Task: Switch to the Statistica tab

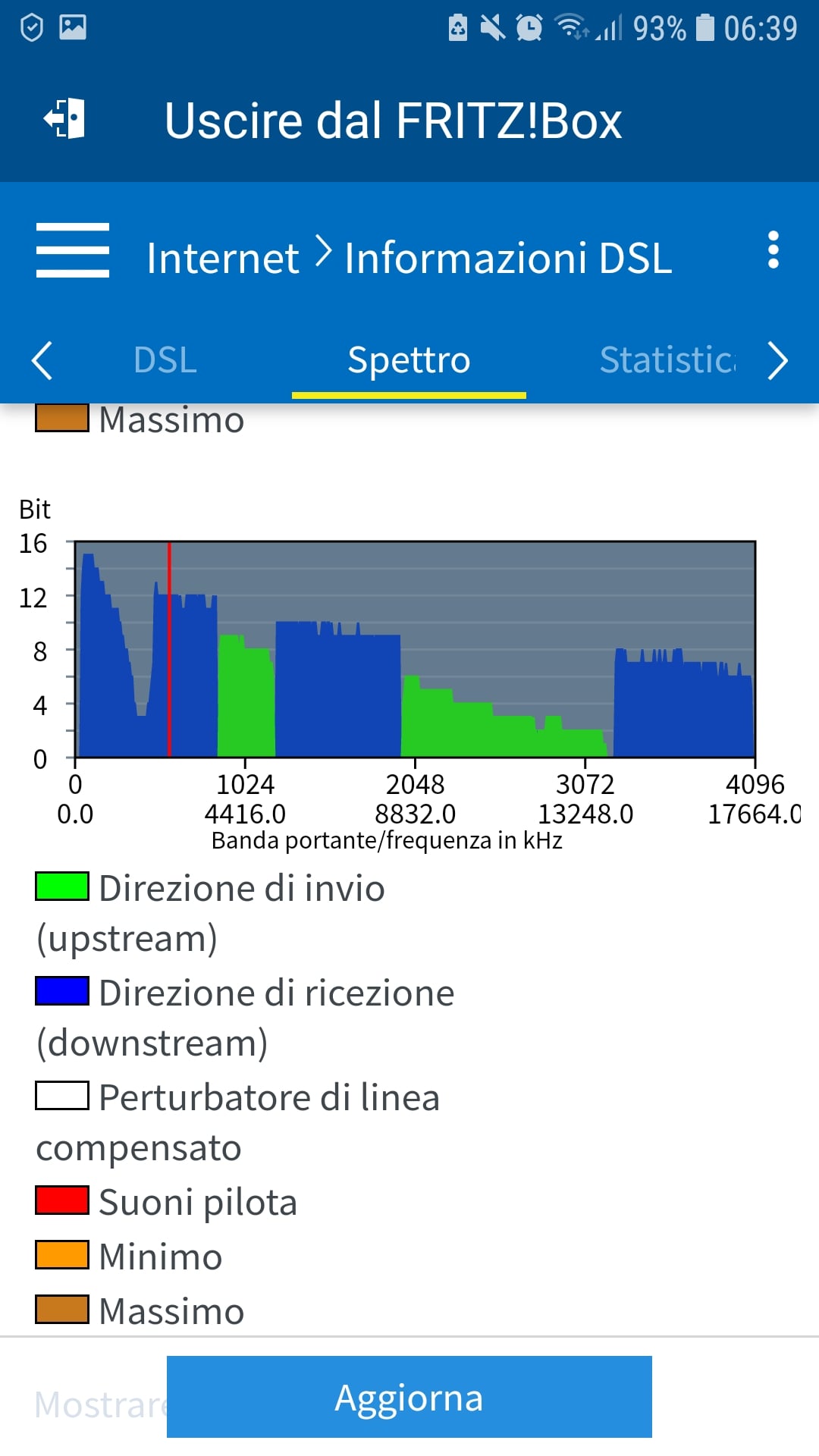Action: (667, 360)
